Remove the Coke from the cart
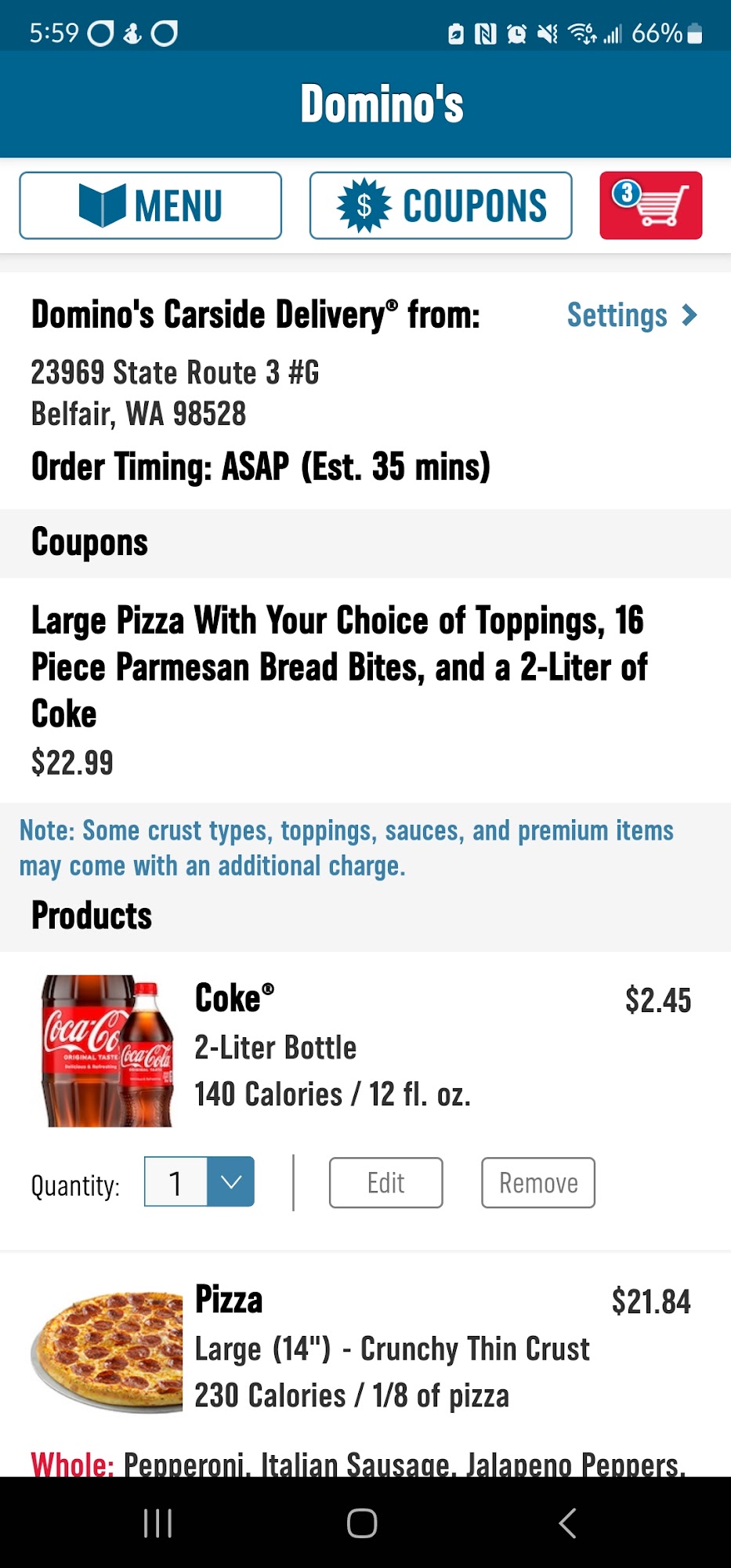This screenshot has width=731, height=1568. [538, 1182]
